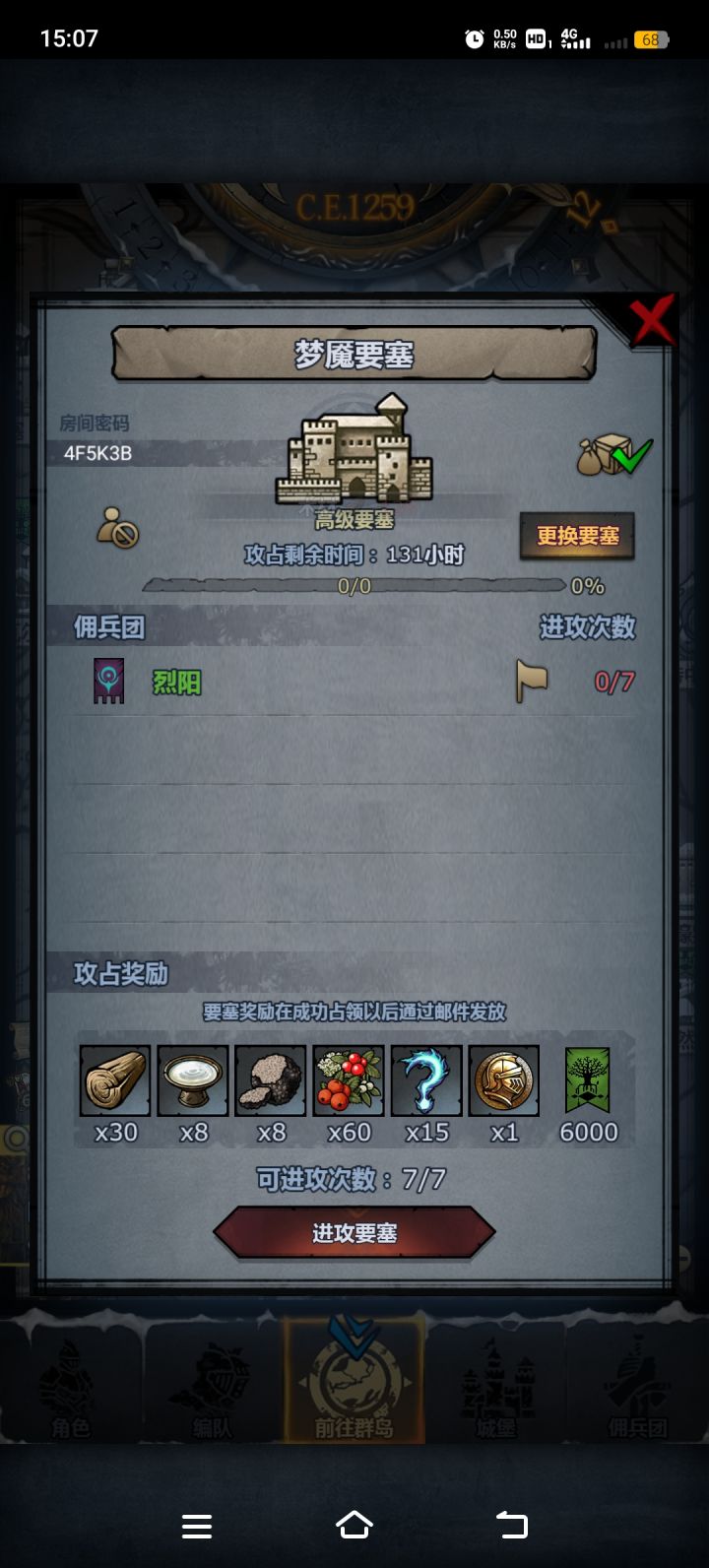
Task: Click the tan flag beside attack count 0/7
Action: (x=532, y=681)
